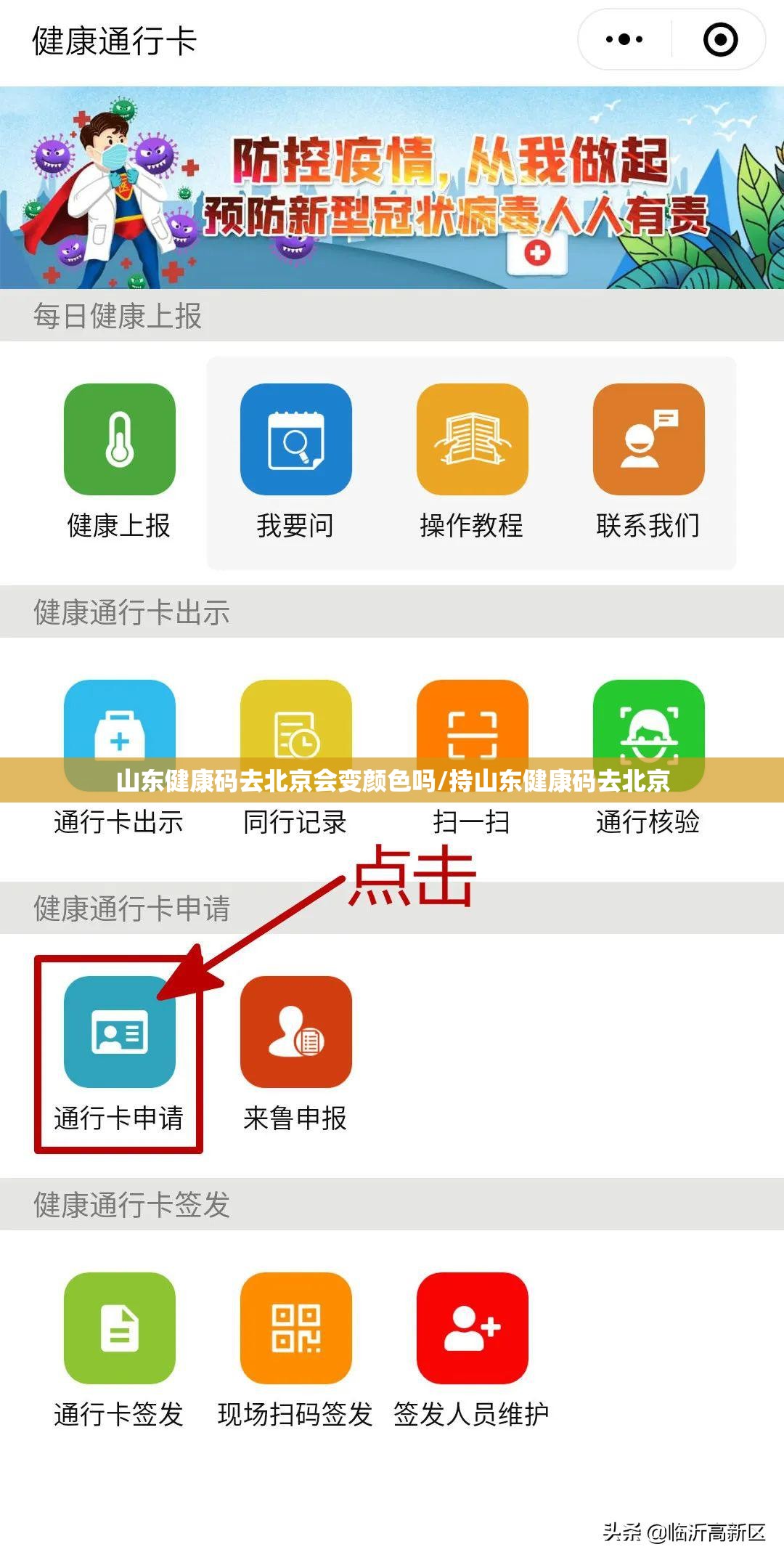Open the epidemic prevention banner
This screenshot has width=784, height=1560.
coord(392,187)
